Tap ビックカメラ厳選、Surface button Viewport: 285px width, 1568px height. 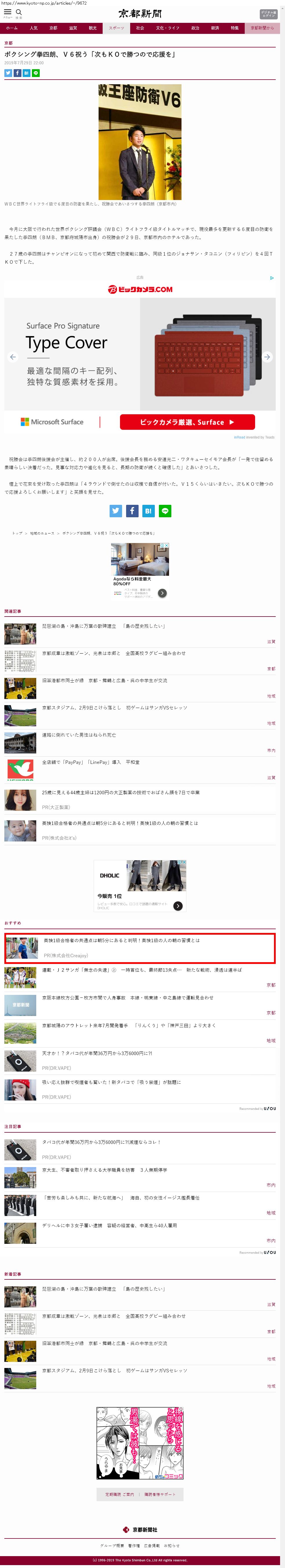[x=187, y=422]
